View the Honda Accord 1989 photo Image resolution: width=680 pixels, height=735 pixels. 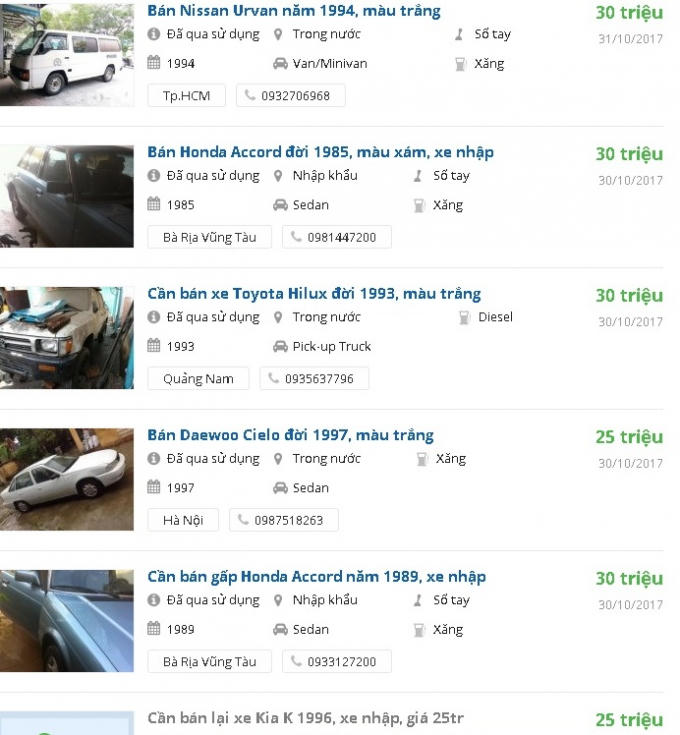66,621
